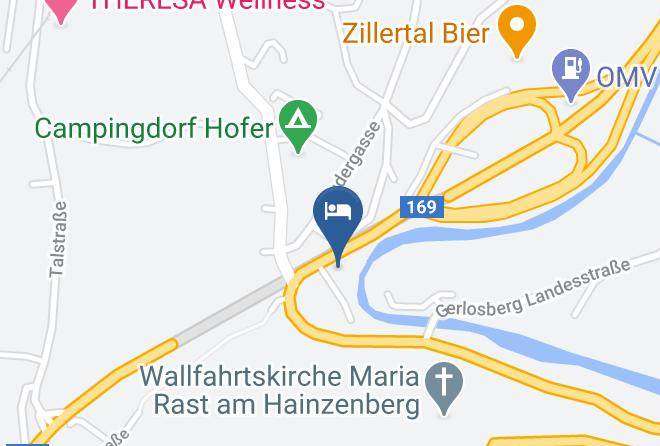660x446 pixels.
Task: Select the Wallfahrtskirche Maria Rast church pin
Action: pyautogui.click(x=444, y=388)
